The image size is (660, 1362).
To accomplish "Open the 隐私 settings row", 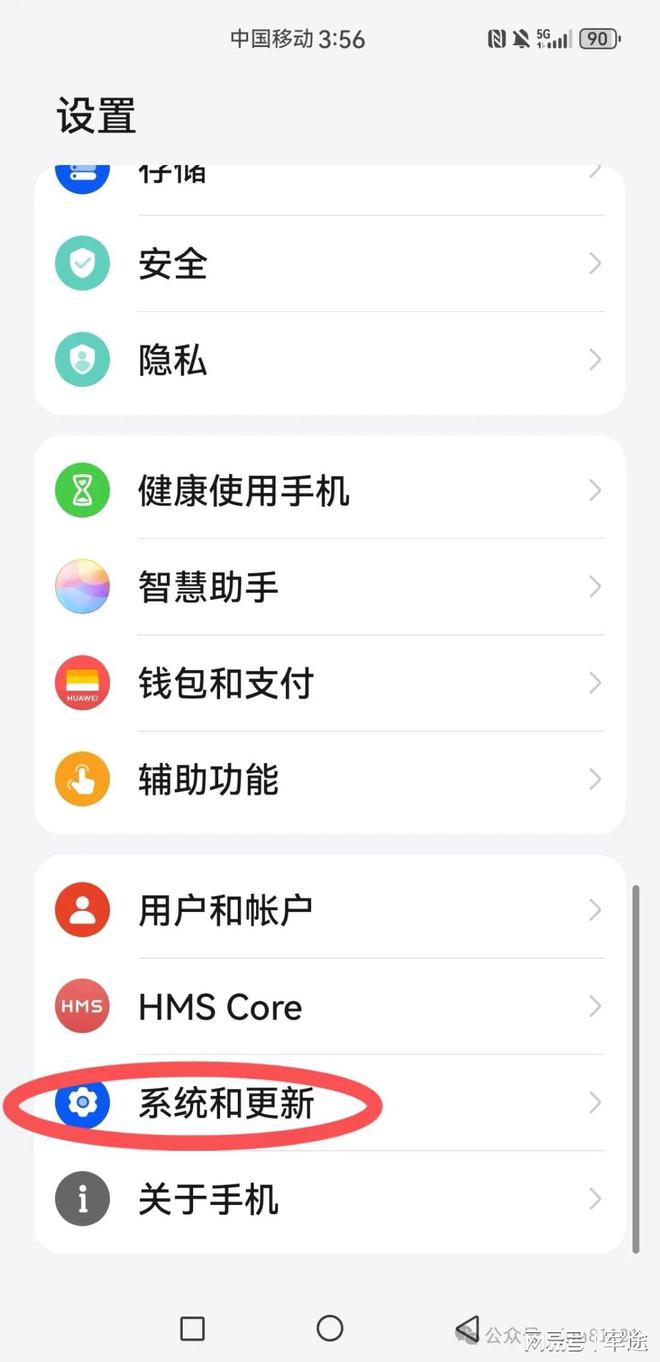I will (x=330, y=361).
